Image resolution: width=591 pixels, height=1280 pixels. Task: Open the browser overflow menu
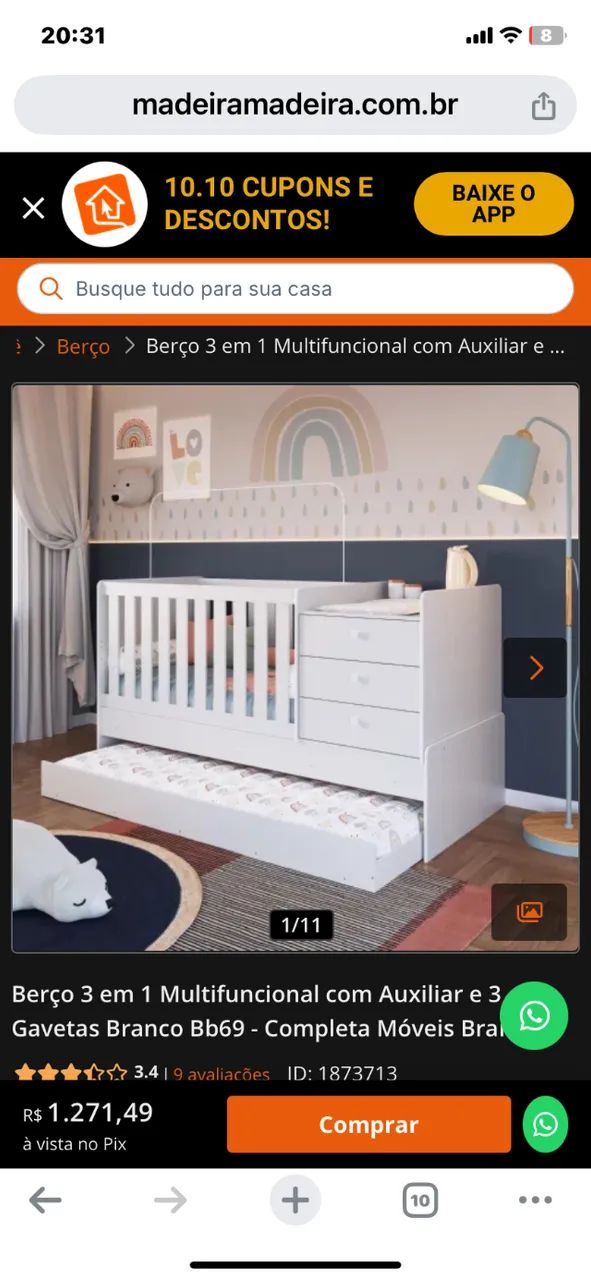click(x=535, y=1200)
